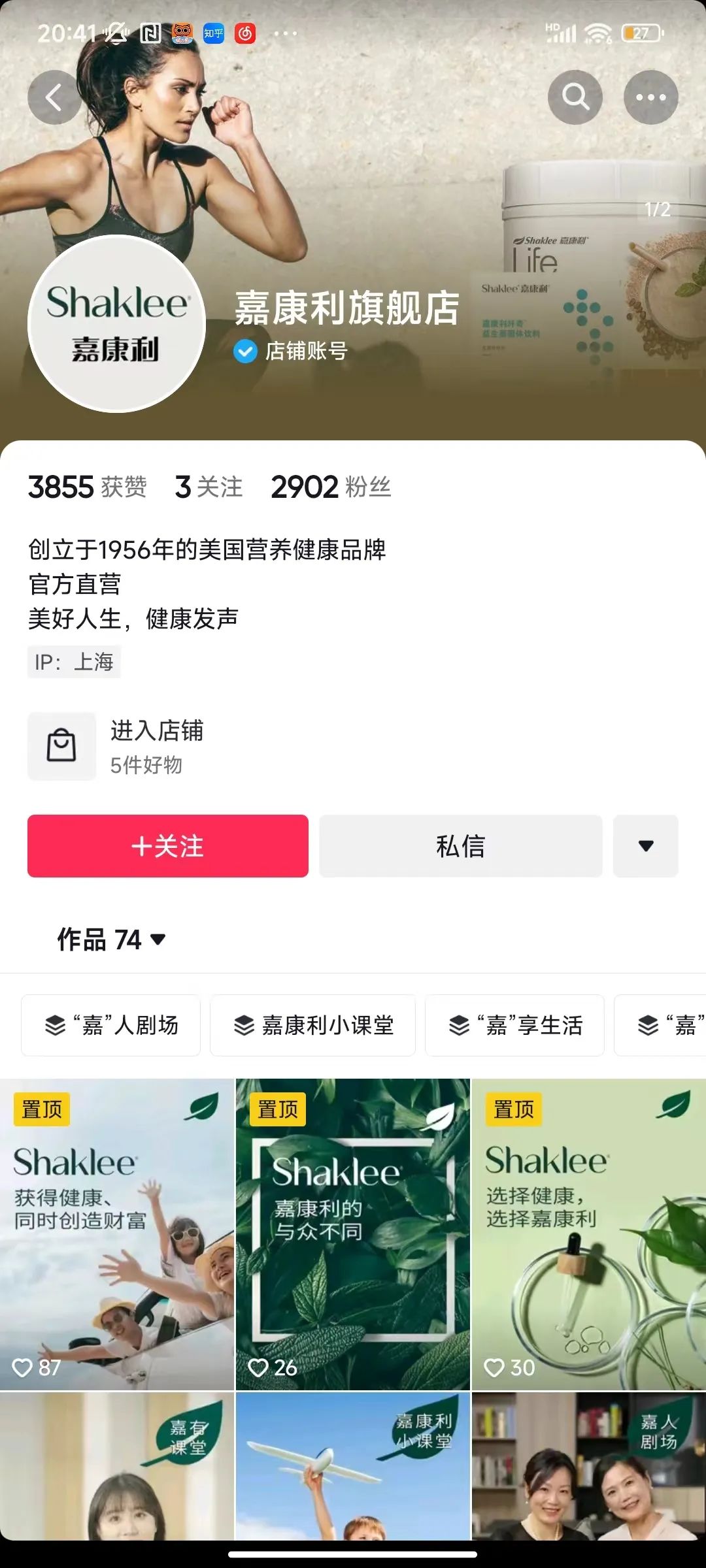The width and height of the screenshot is (706, 1568).
Task: Open pinned video 选择健康，选择嘉康利
Action: click(588, 1235)
